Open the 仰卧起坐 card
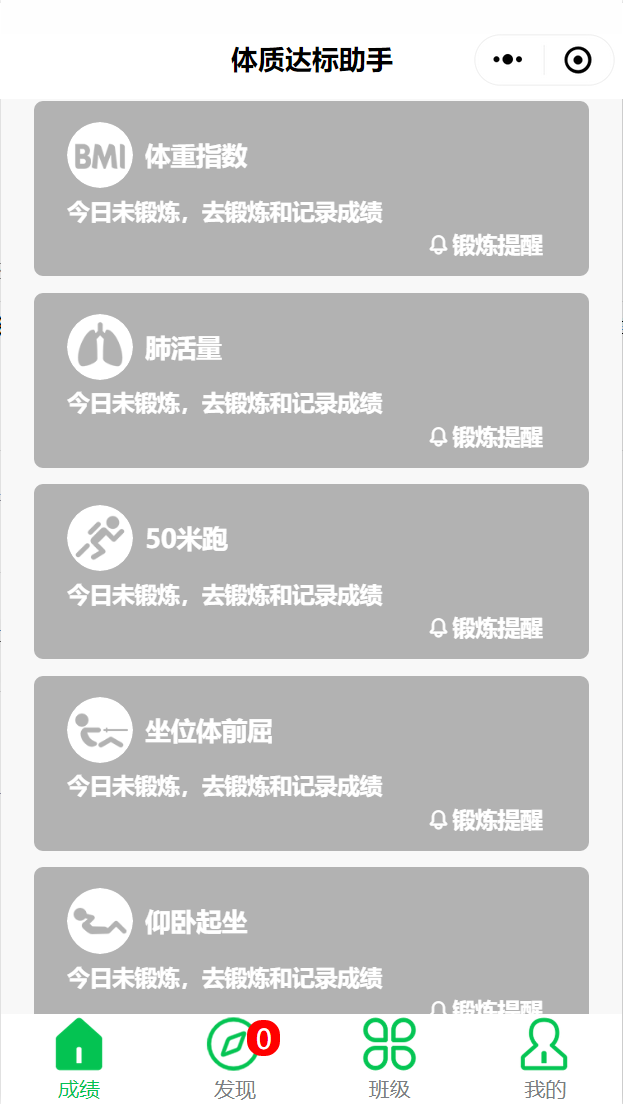Viewport: 623px width, 1104px height. point(311,941)
